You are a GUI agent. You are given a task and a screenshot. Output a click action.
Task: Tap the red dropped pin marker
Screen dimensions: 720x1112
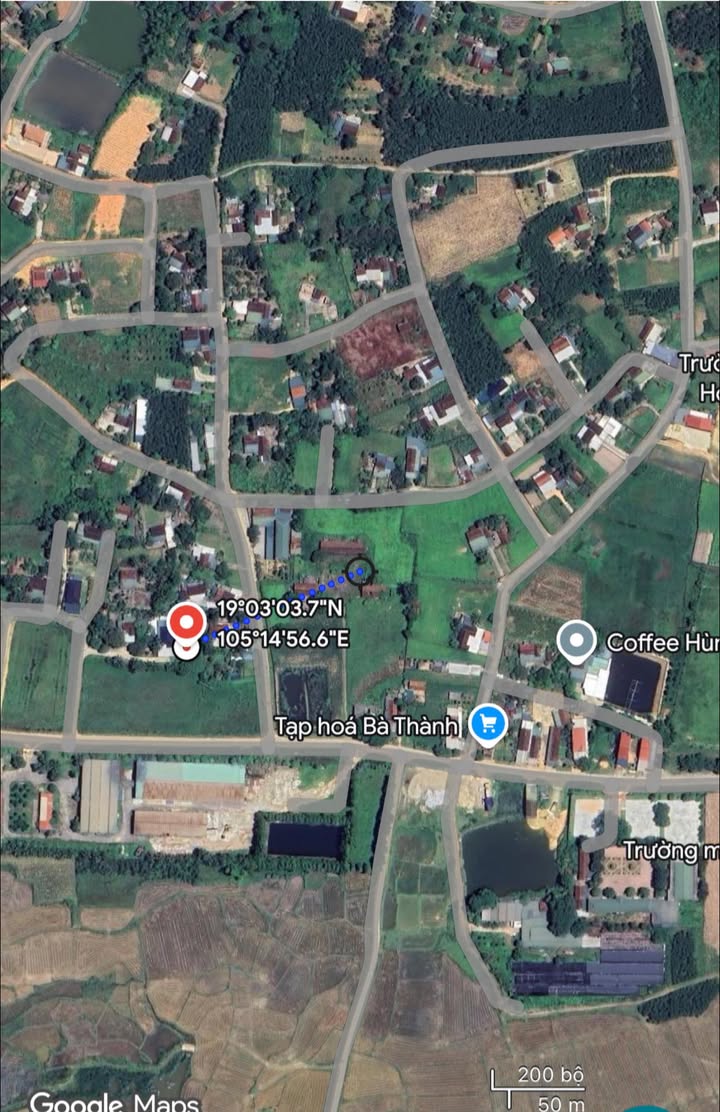[x=186, y=623]
